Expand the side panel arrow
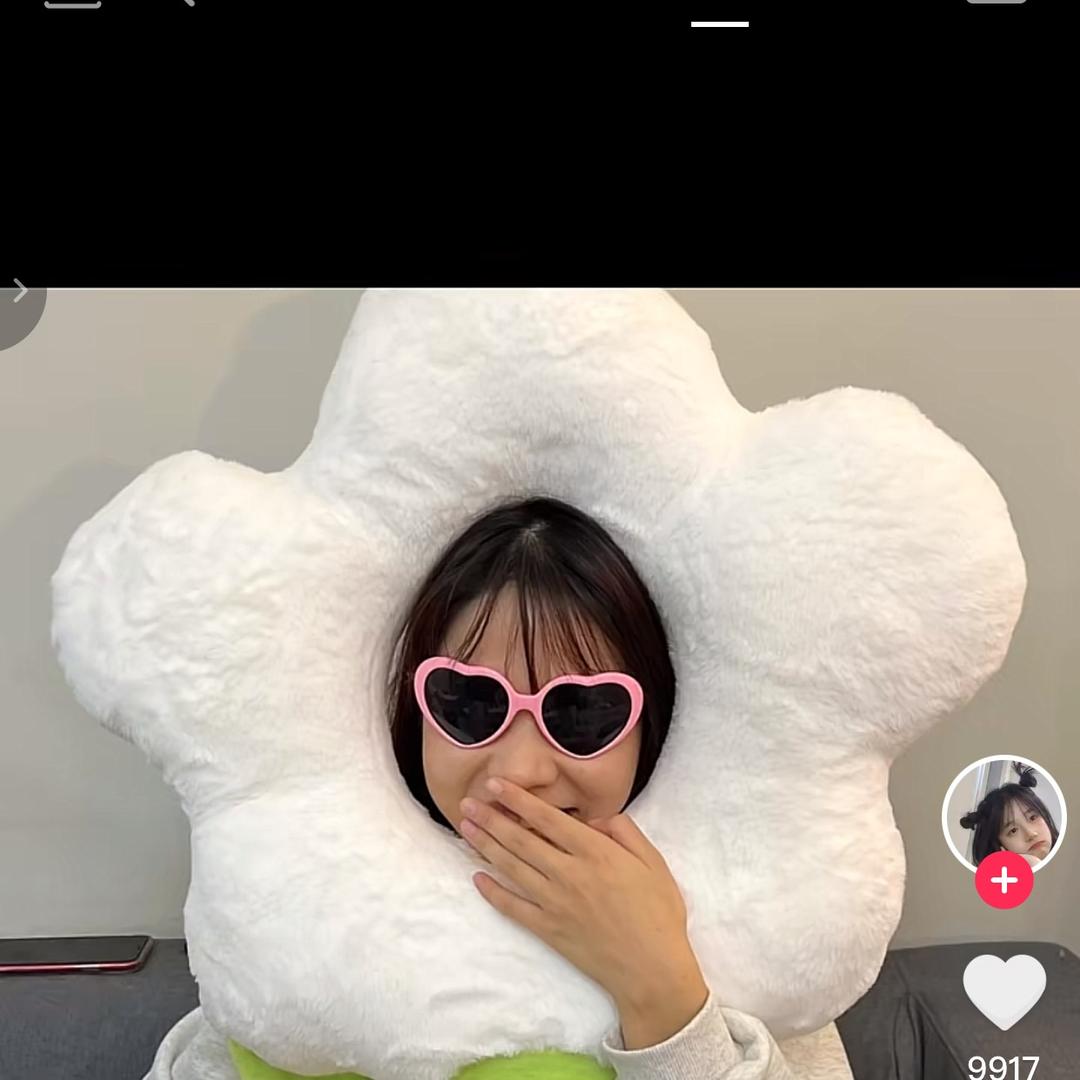This screenshot has height=1080, width=1080. (19, 293)
